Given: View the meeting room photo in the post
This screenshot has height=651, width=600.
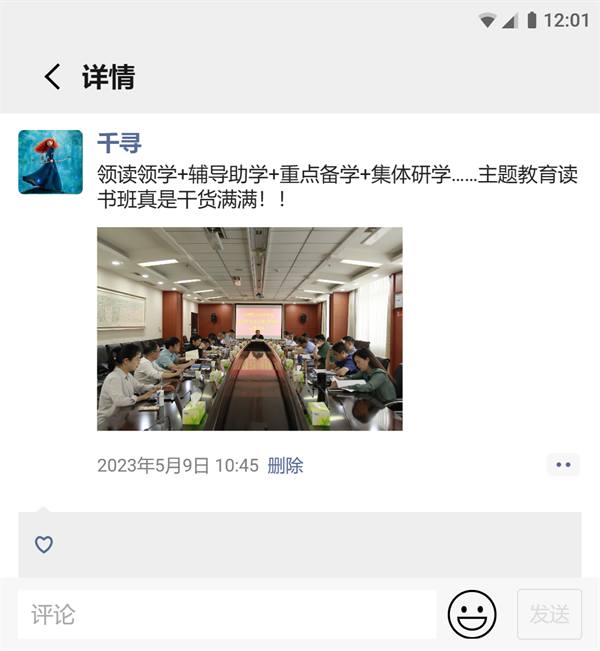Looking at the screenshot, I should click(249, 329).
